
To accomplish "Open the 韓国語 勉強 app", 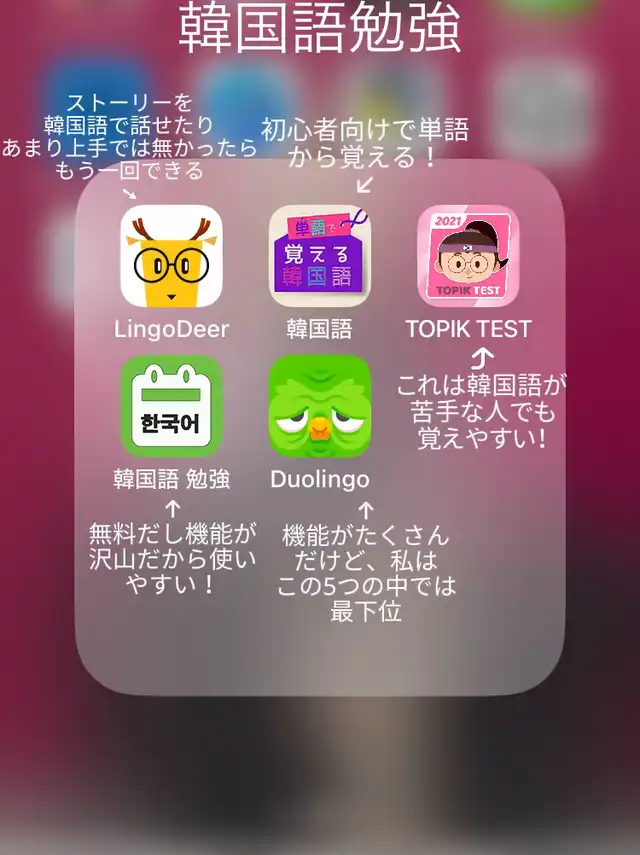I will [171, 406].
